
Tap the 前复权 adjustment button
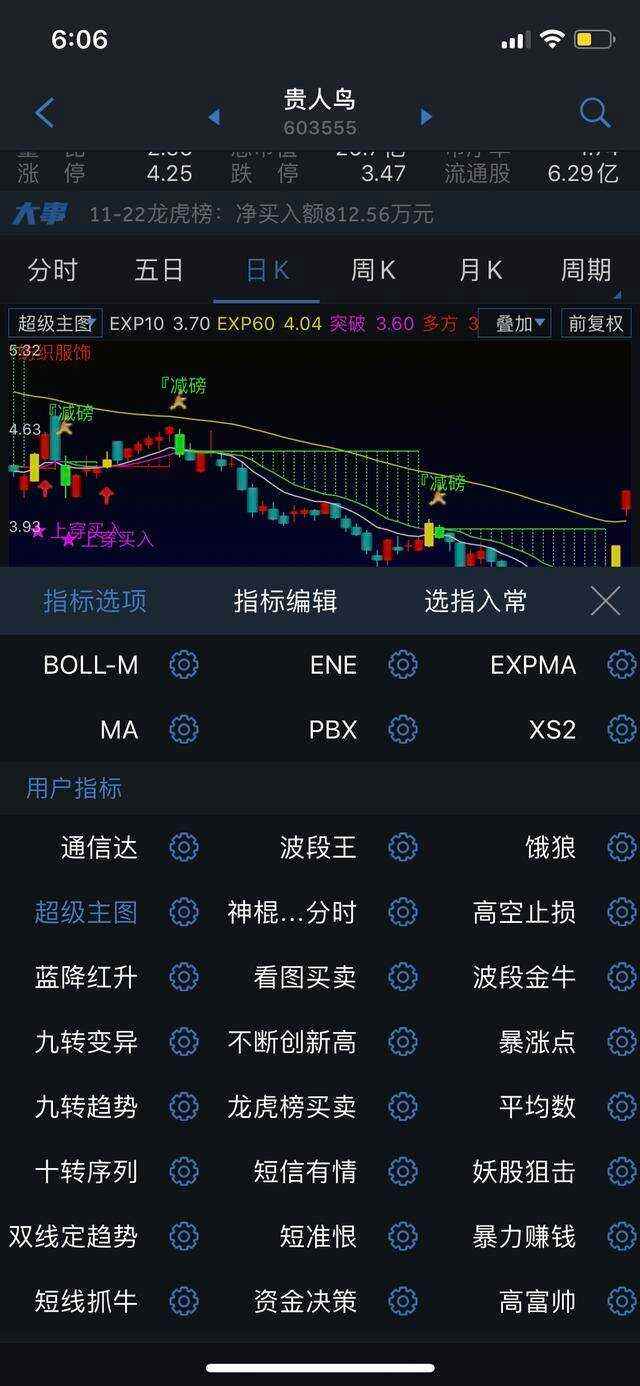tap(596, 323)
